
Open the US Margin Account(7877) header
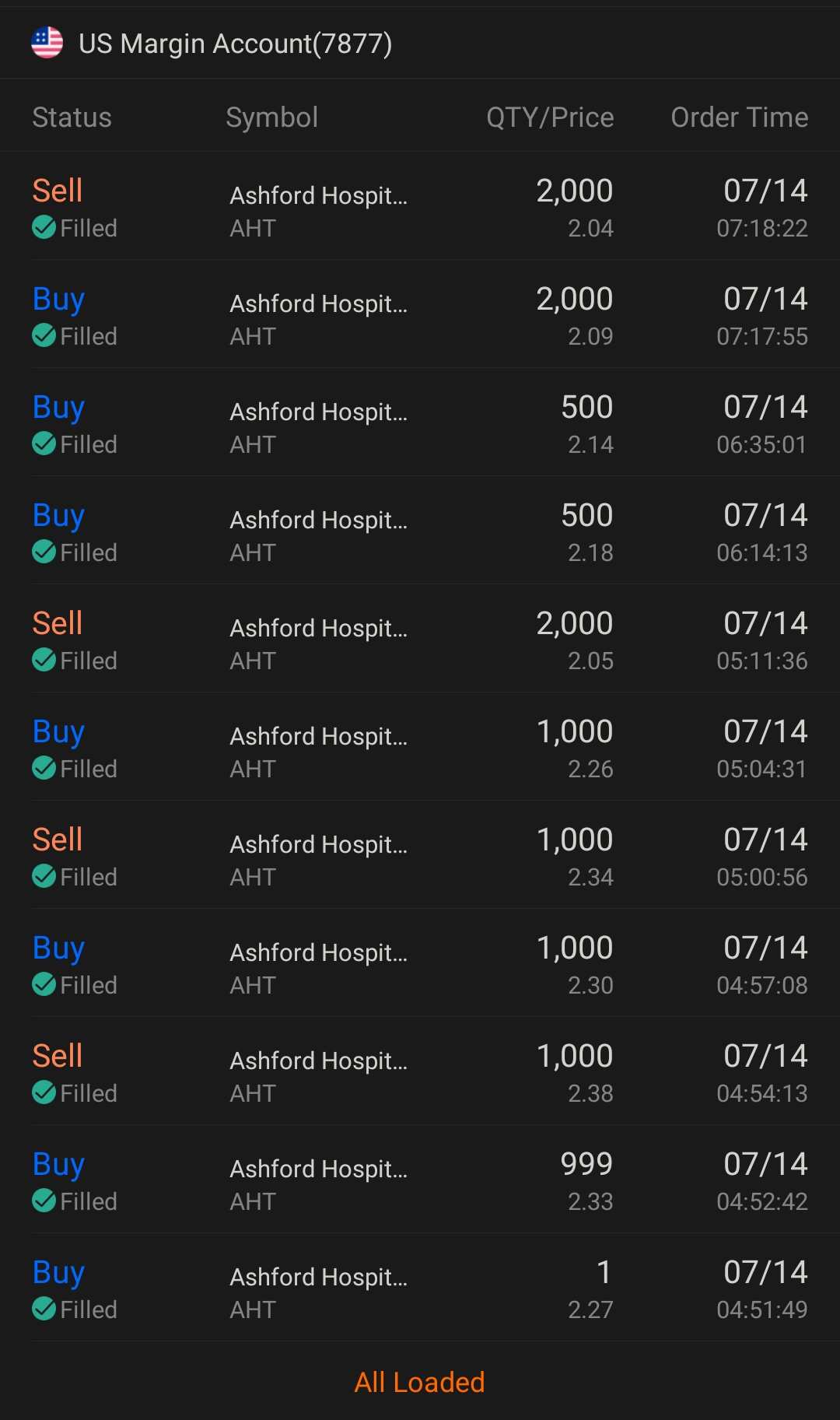point(420,44)
